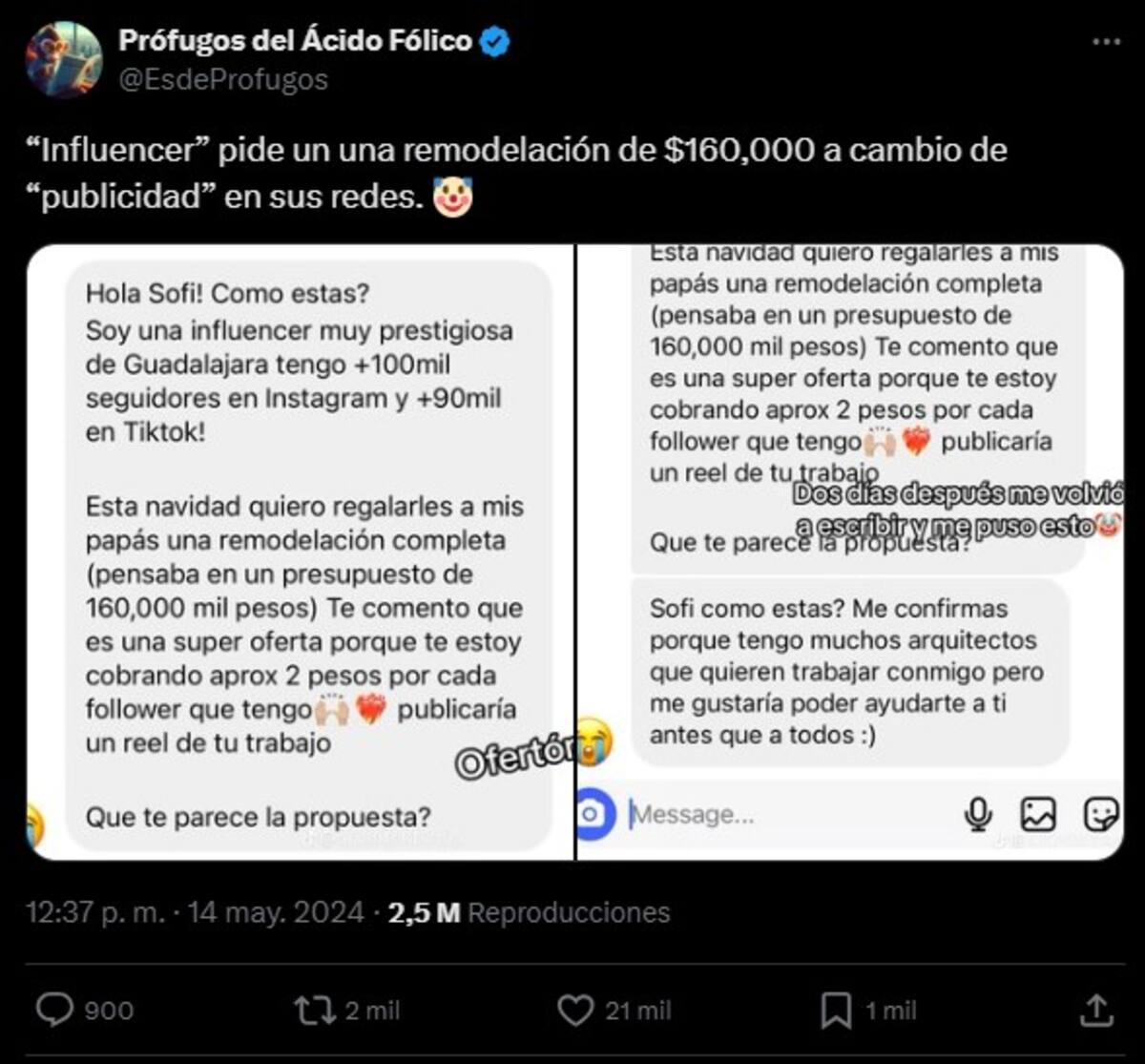Viewport: 1145px width, 1064px height.
Task: Share the tweet via the share icon
Action: [1097, 1011]
